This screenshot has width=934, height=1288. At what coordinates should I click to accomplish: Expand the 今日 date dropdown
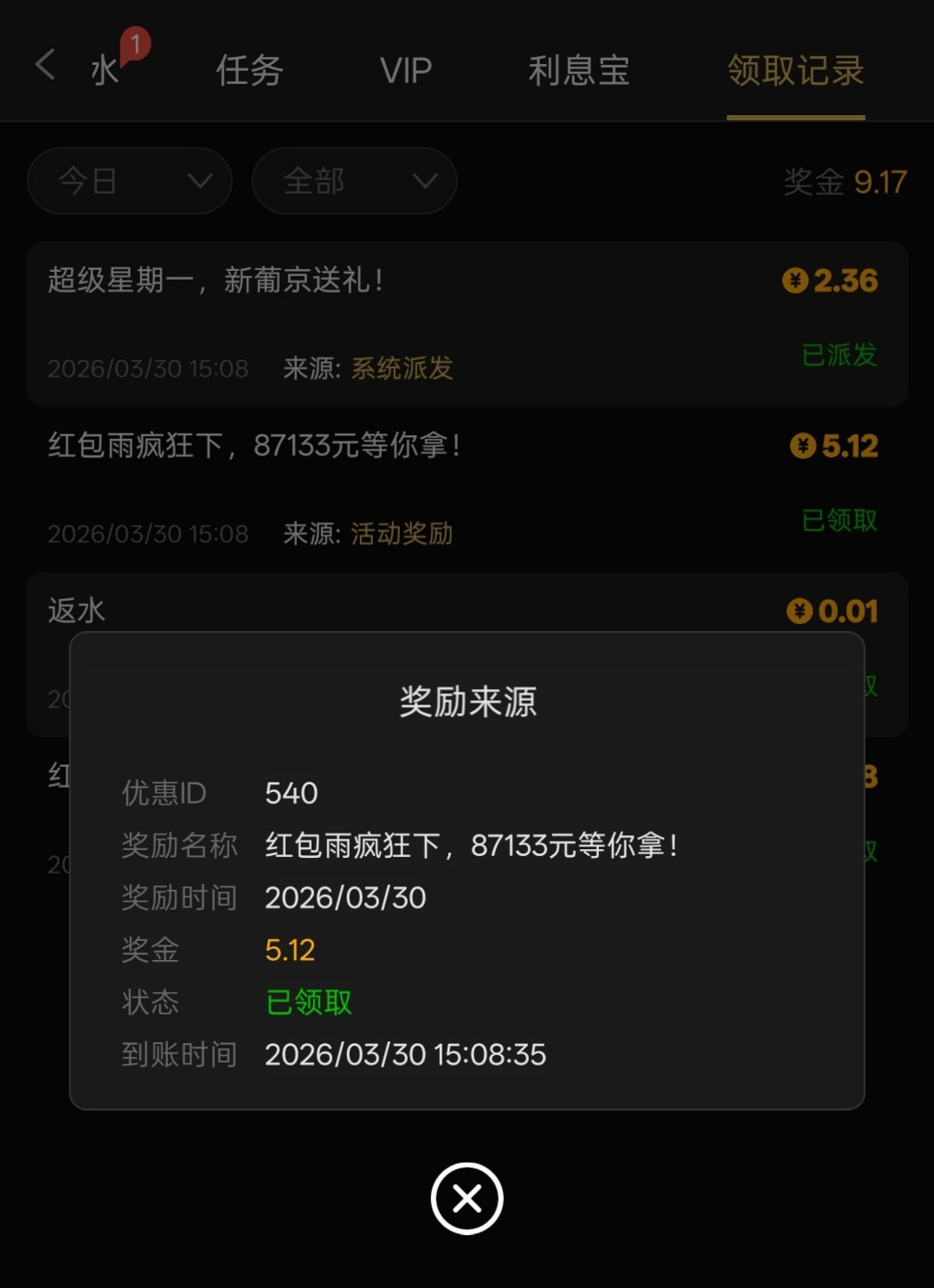click(x=130, y=181)
